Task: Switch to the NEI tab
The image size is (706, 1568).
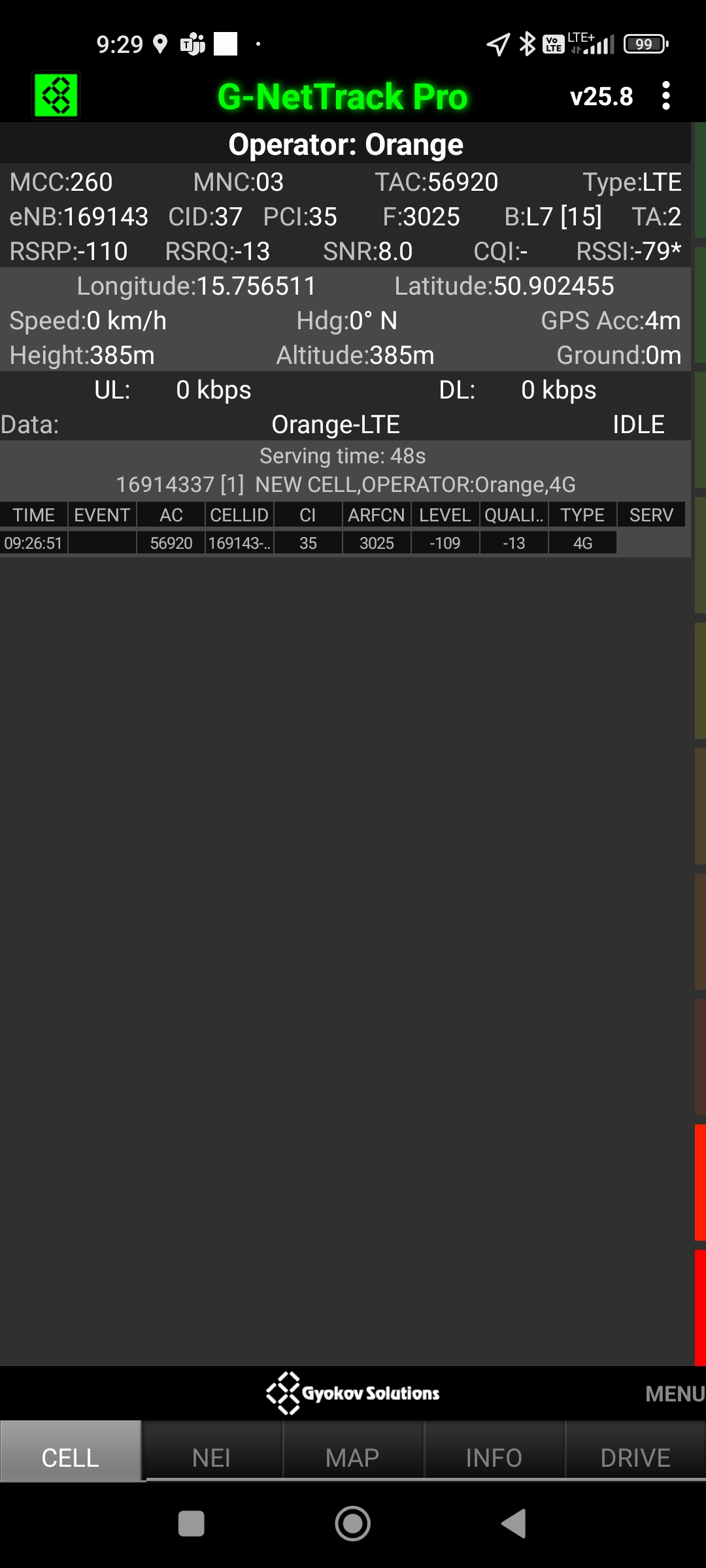Action: [211, 1458]
